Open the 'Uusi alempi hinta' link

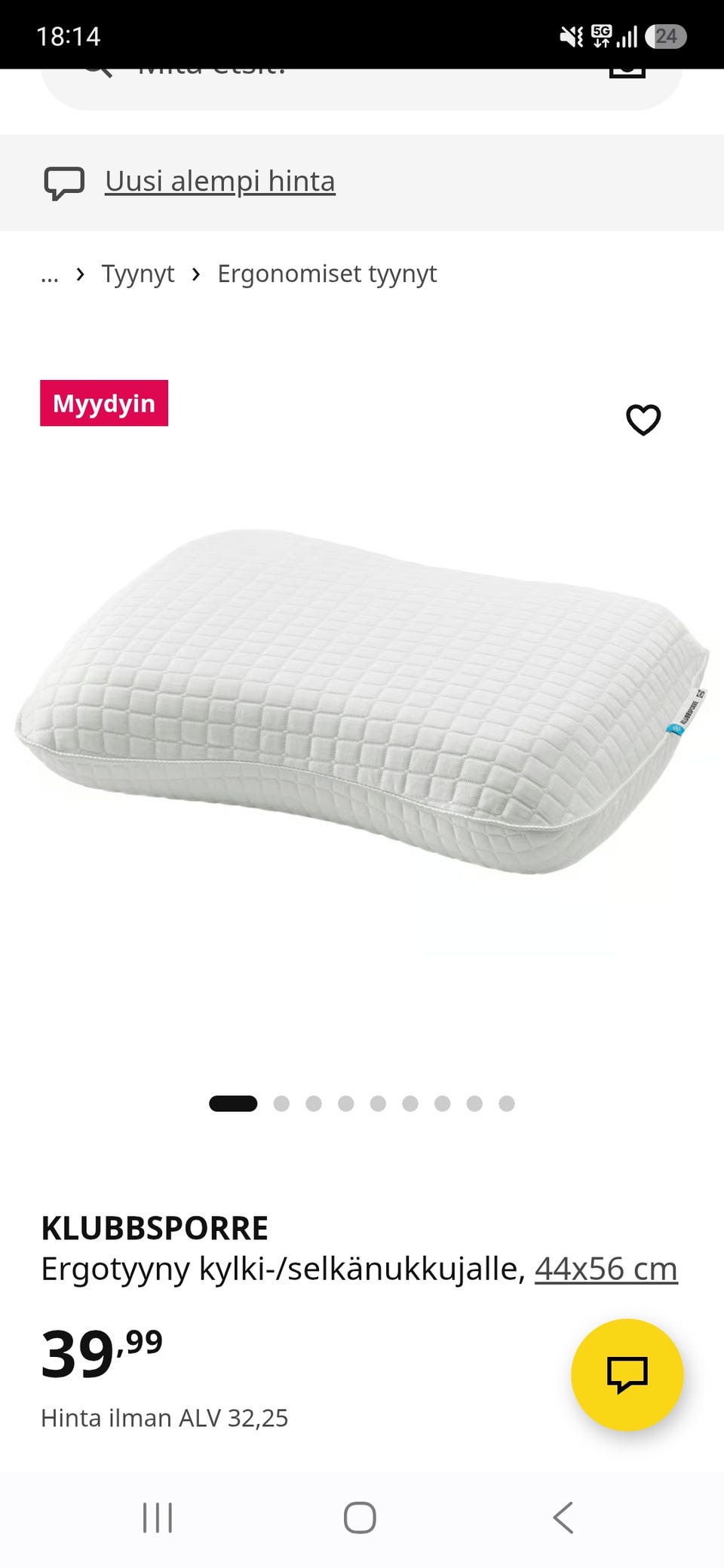(219, 182)
